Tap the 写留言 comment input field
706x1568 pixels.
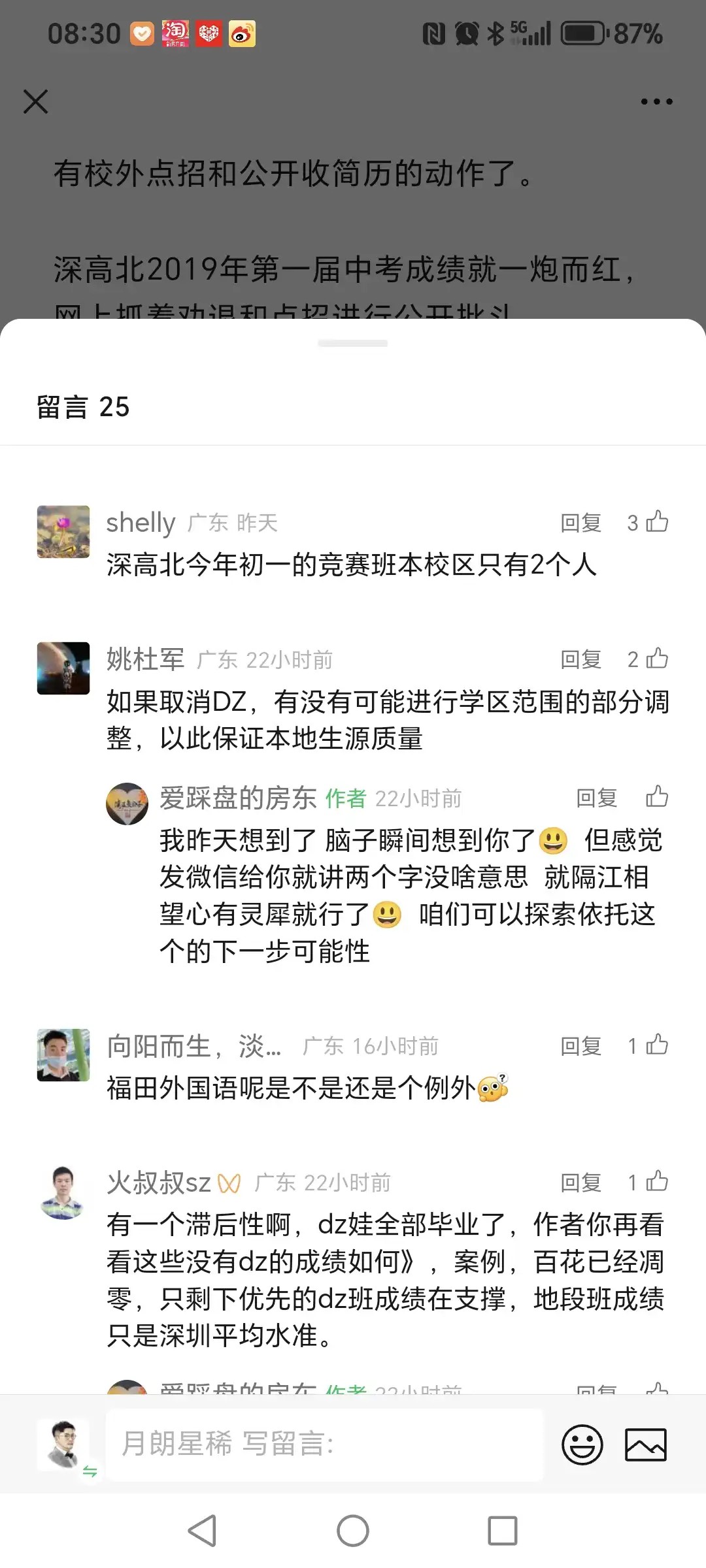[x=324, y=1445]
